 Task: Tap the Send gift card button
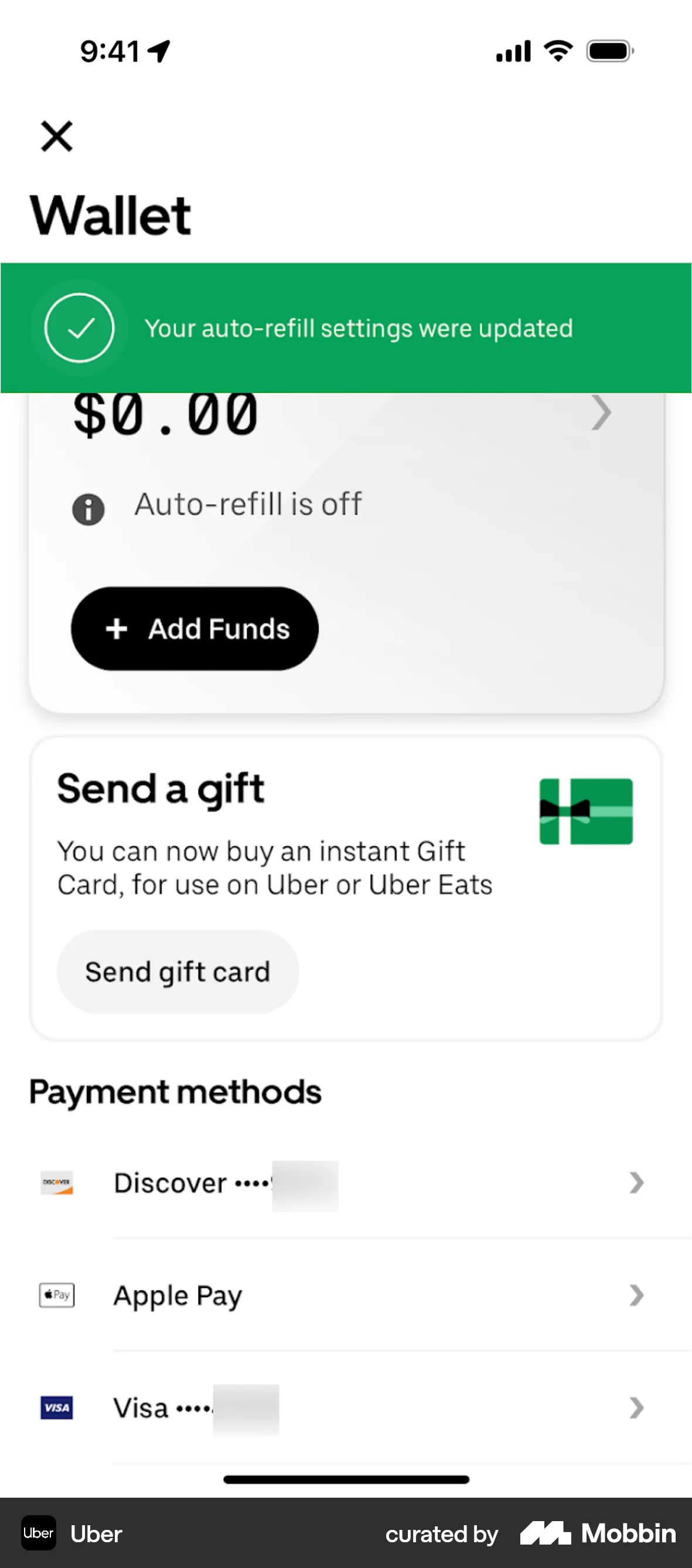point(178,972)
